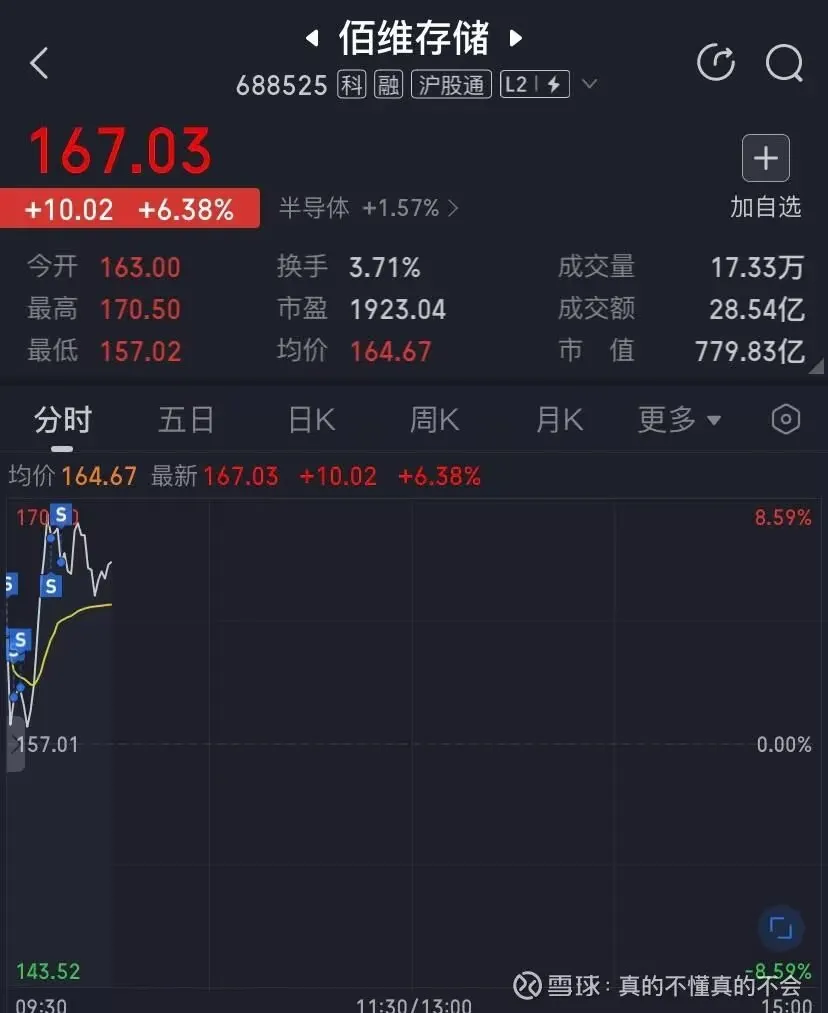Expand the stock tags dropdown arrow

590,85
